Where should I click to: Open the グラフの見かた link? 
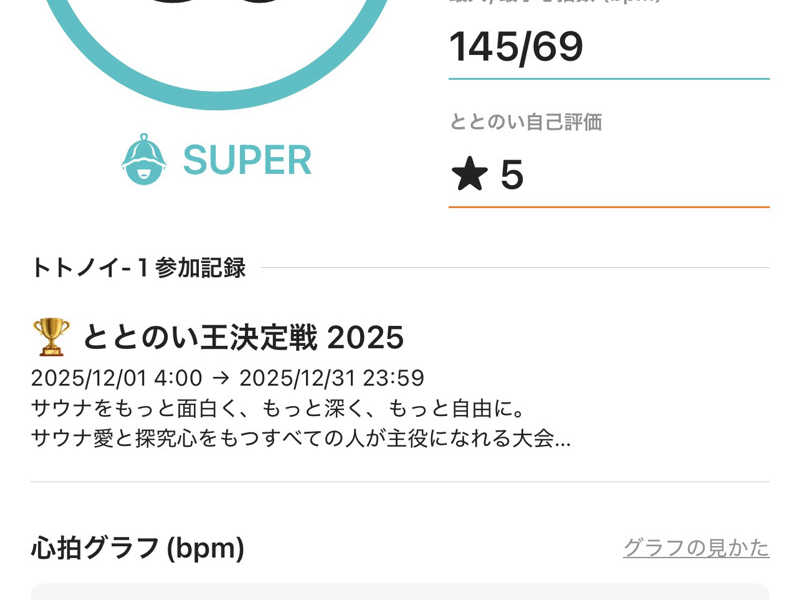tap(696, 548)
